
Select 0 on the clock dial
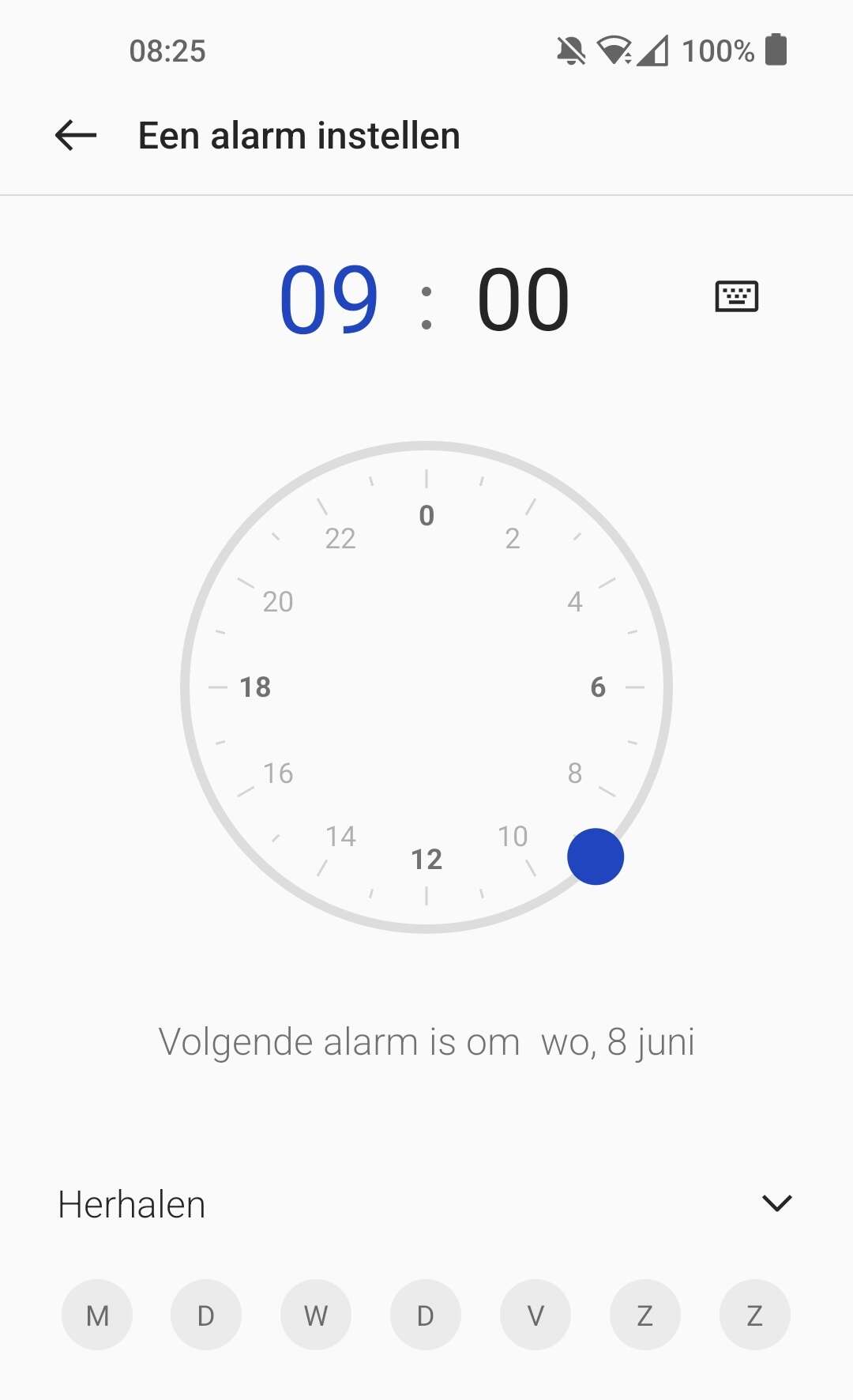tap(426, 516)
